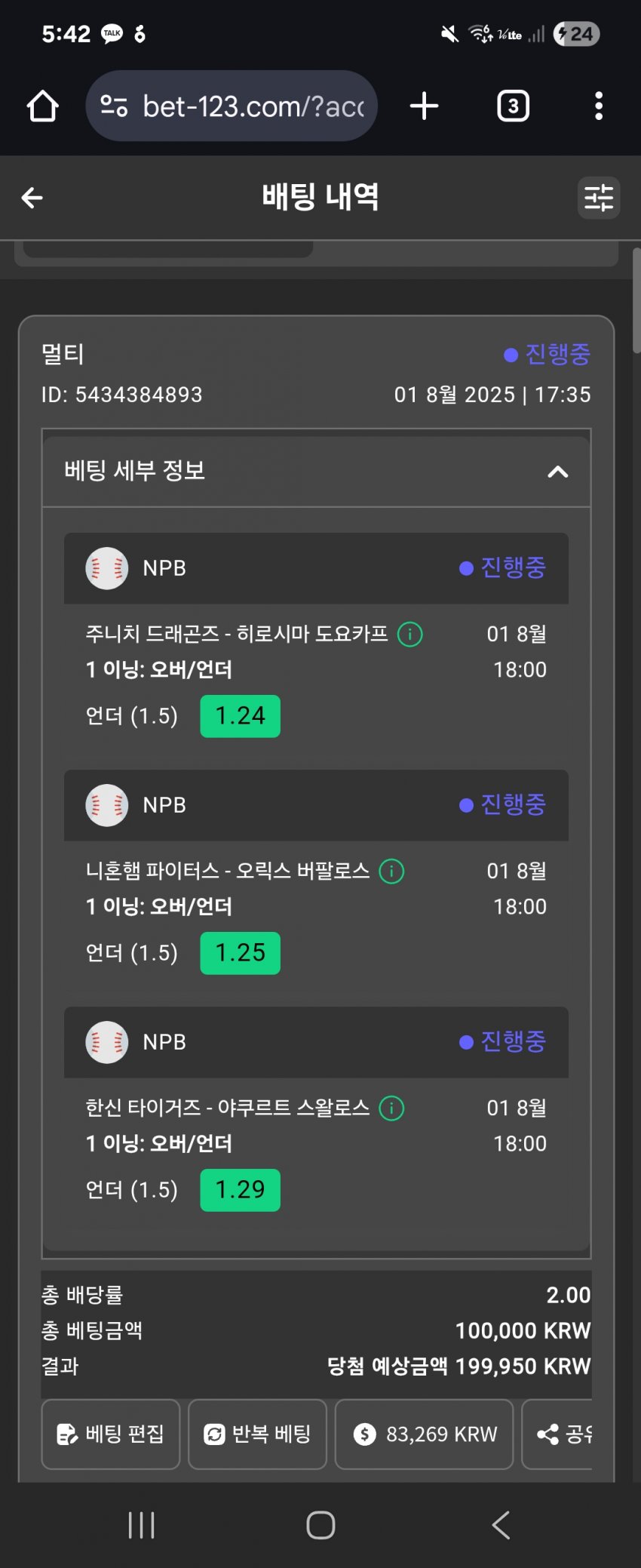Image resolution: width=641 pixels, height=1568 pixels.
Task: Collapse the 베팅 세부 정보 section
Action: tap(557, 472)
